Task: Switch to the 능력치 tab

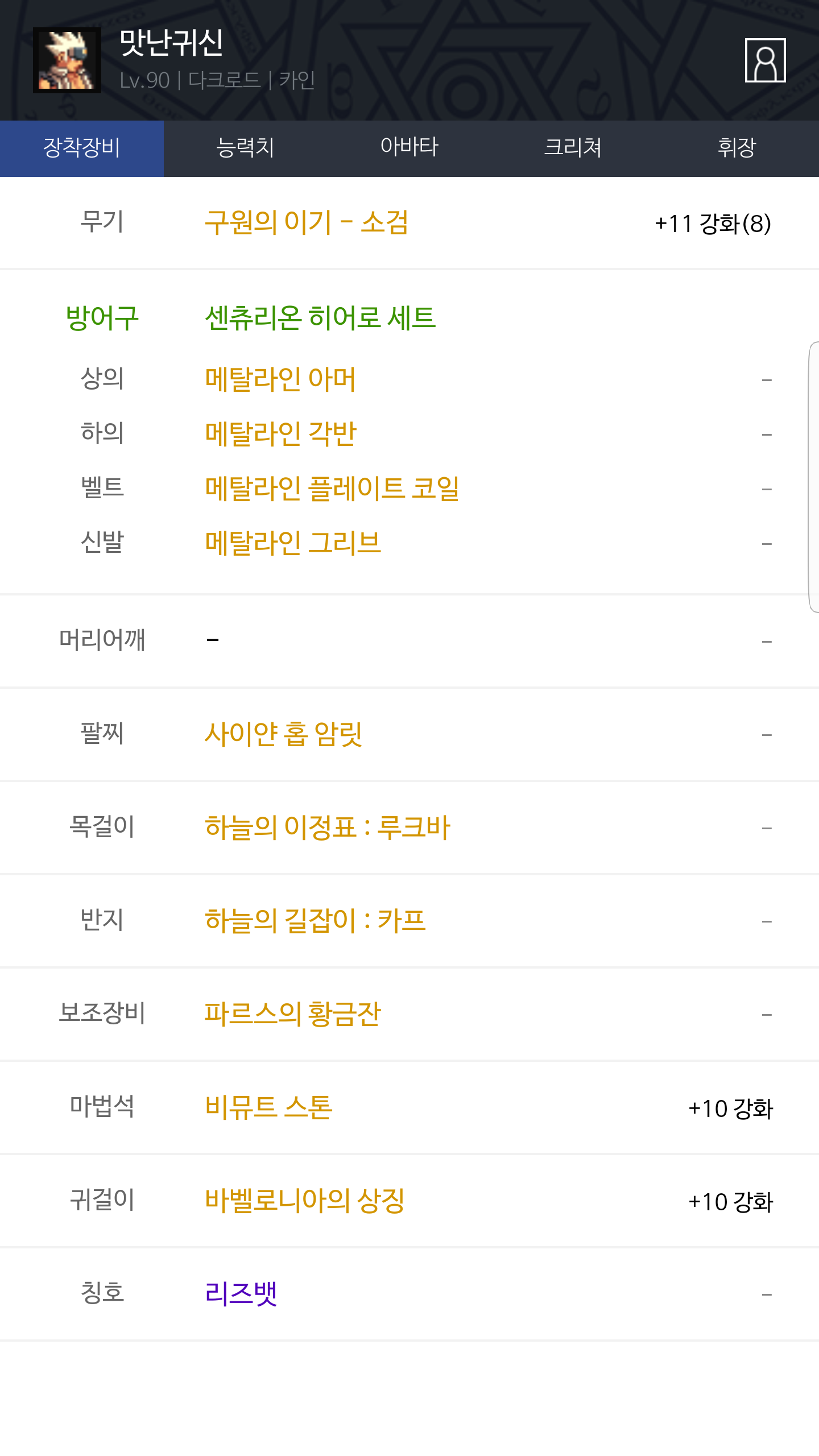Action: 246,148
